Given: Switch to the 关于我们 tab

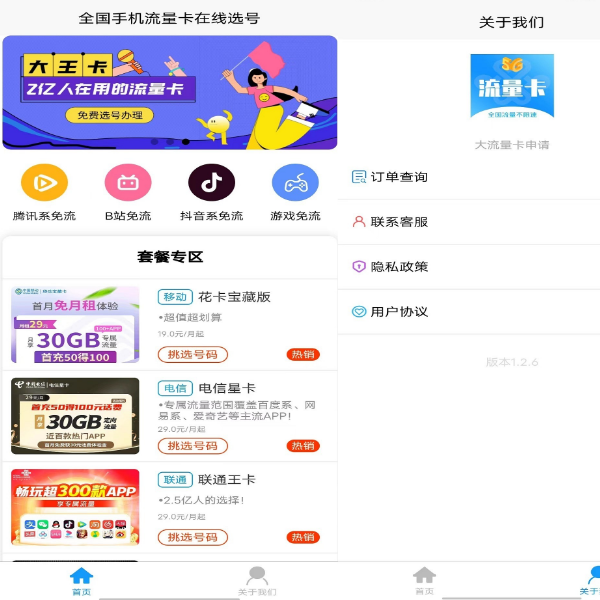Looking at the screenshot, I should [x=257, y=581].
